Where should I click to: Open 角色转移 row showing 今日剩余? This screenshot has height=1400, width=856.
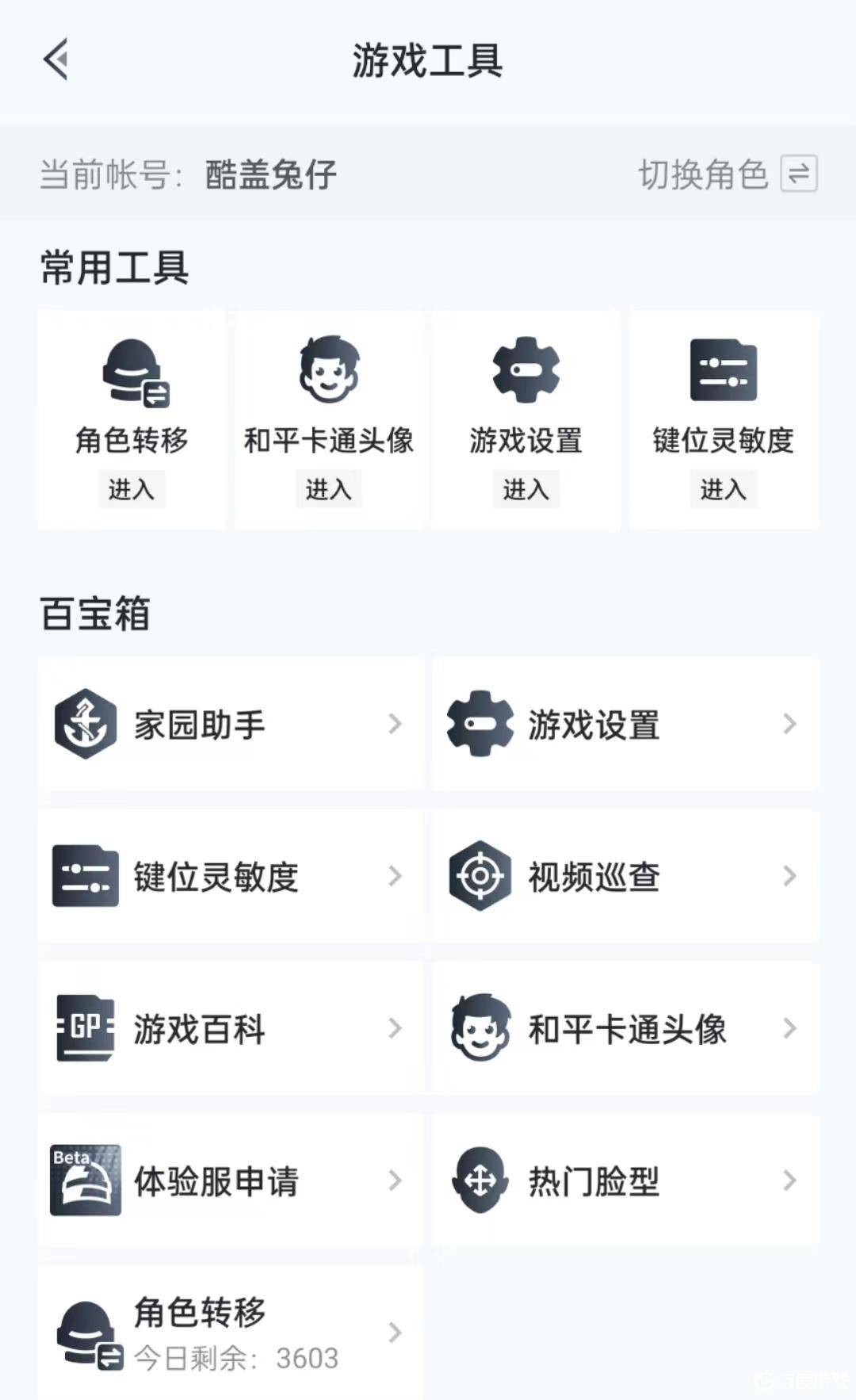pos(230,1333)
